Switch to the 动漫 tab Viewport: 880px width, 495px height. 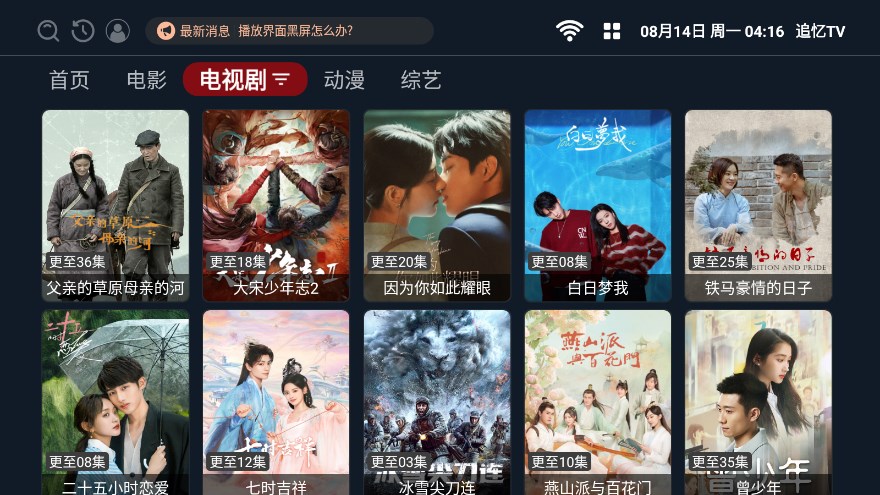[344, 80]
